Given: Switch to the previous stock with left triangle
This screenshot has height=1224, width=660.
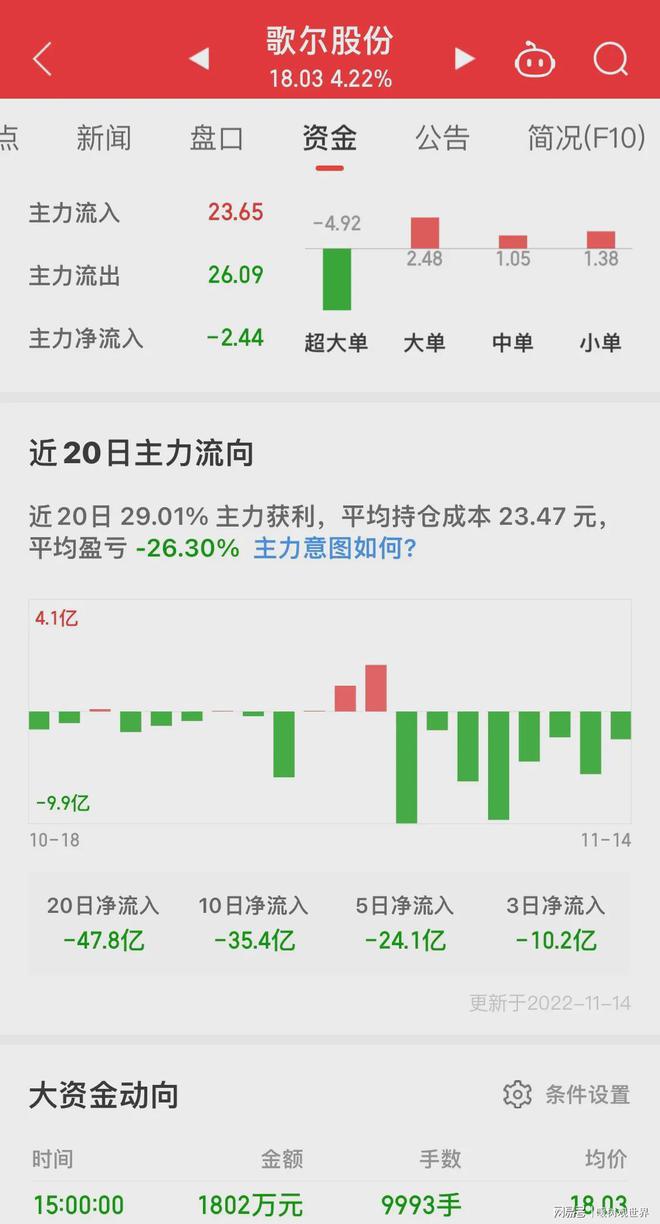Looking at the screenshot, I should coord(199,59).
